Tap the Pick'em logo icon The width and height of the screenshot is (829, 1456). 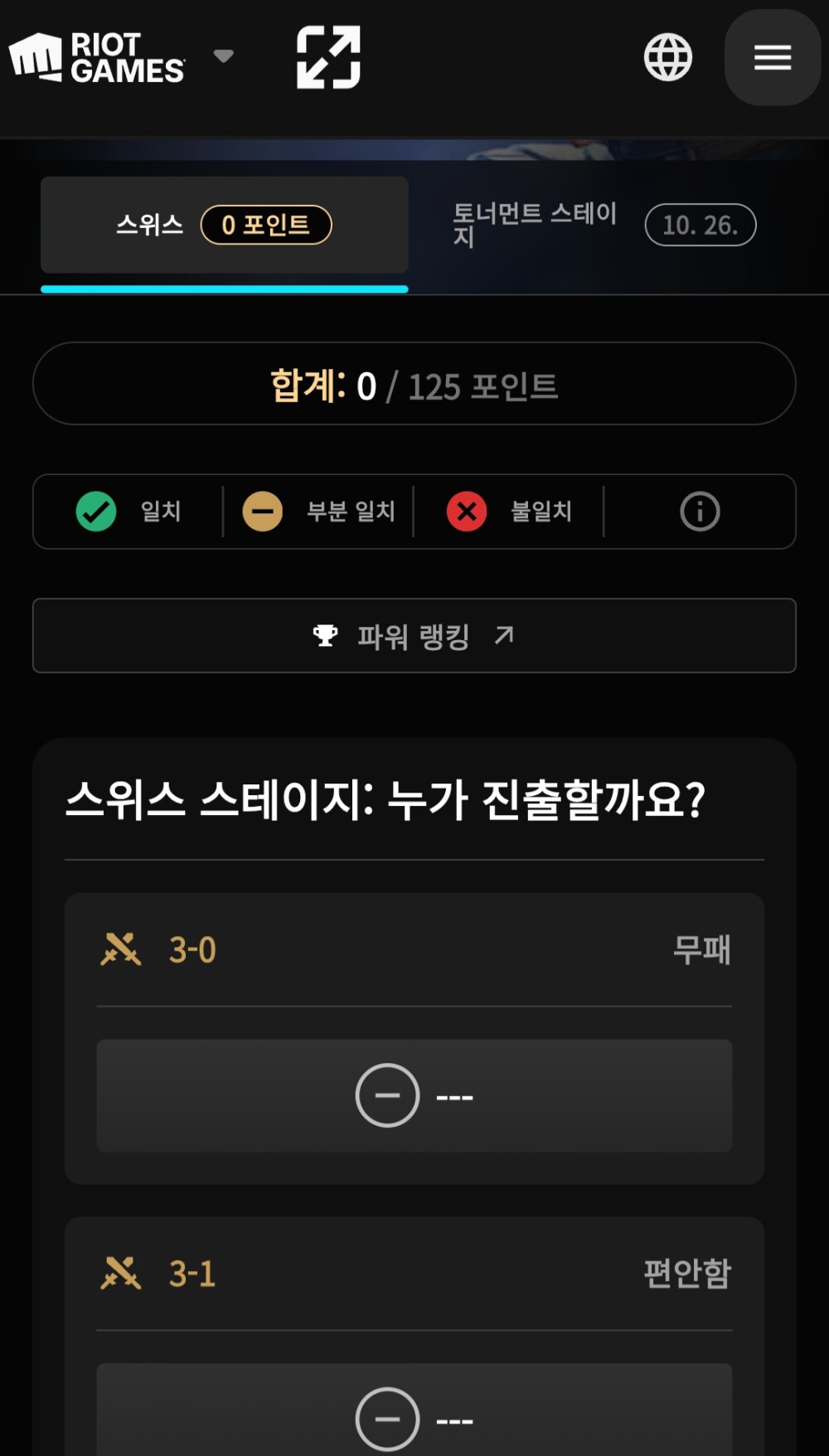(x=328, y=57)
